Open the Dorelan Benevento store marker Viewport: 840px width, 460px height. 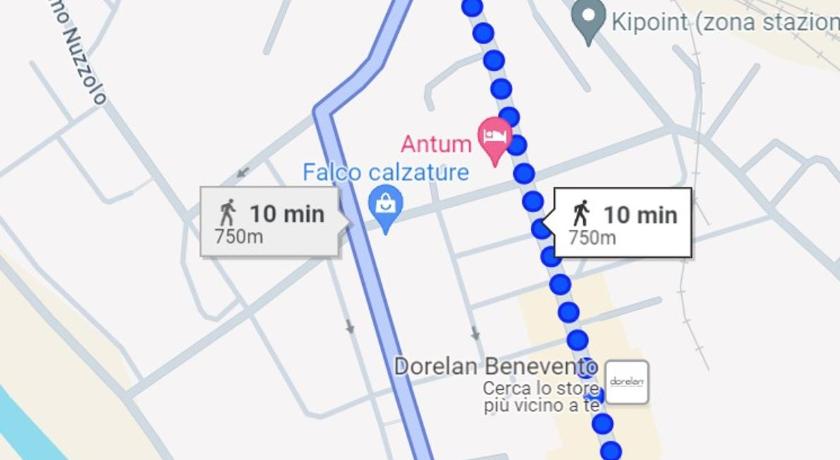[x=627, y=382]
